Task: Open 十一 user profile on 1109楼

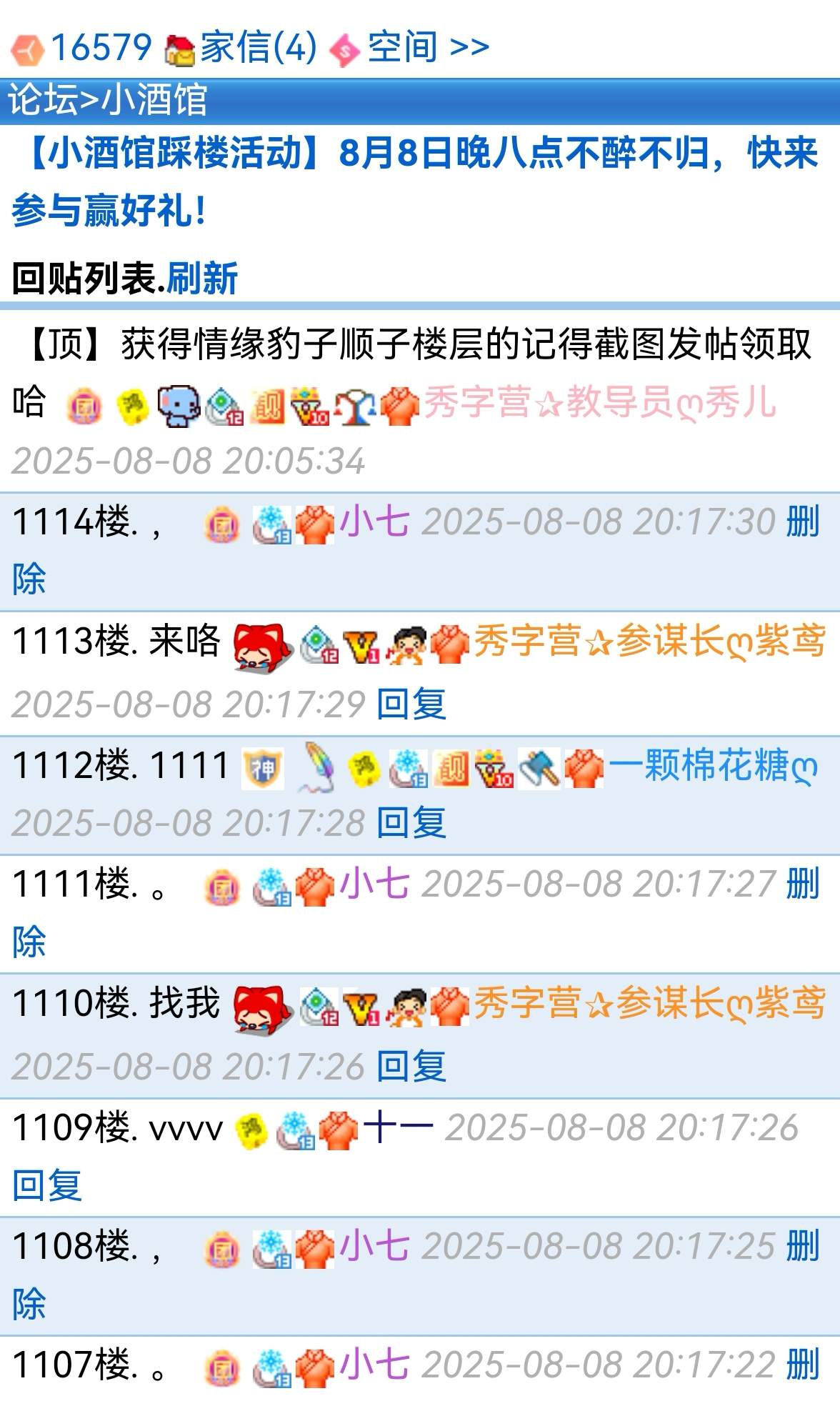Action: pos(398,1128)
